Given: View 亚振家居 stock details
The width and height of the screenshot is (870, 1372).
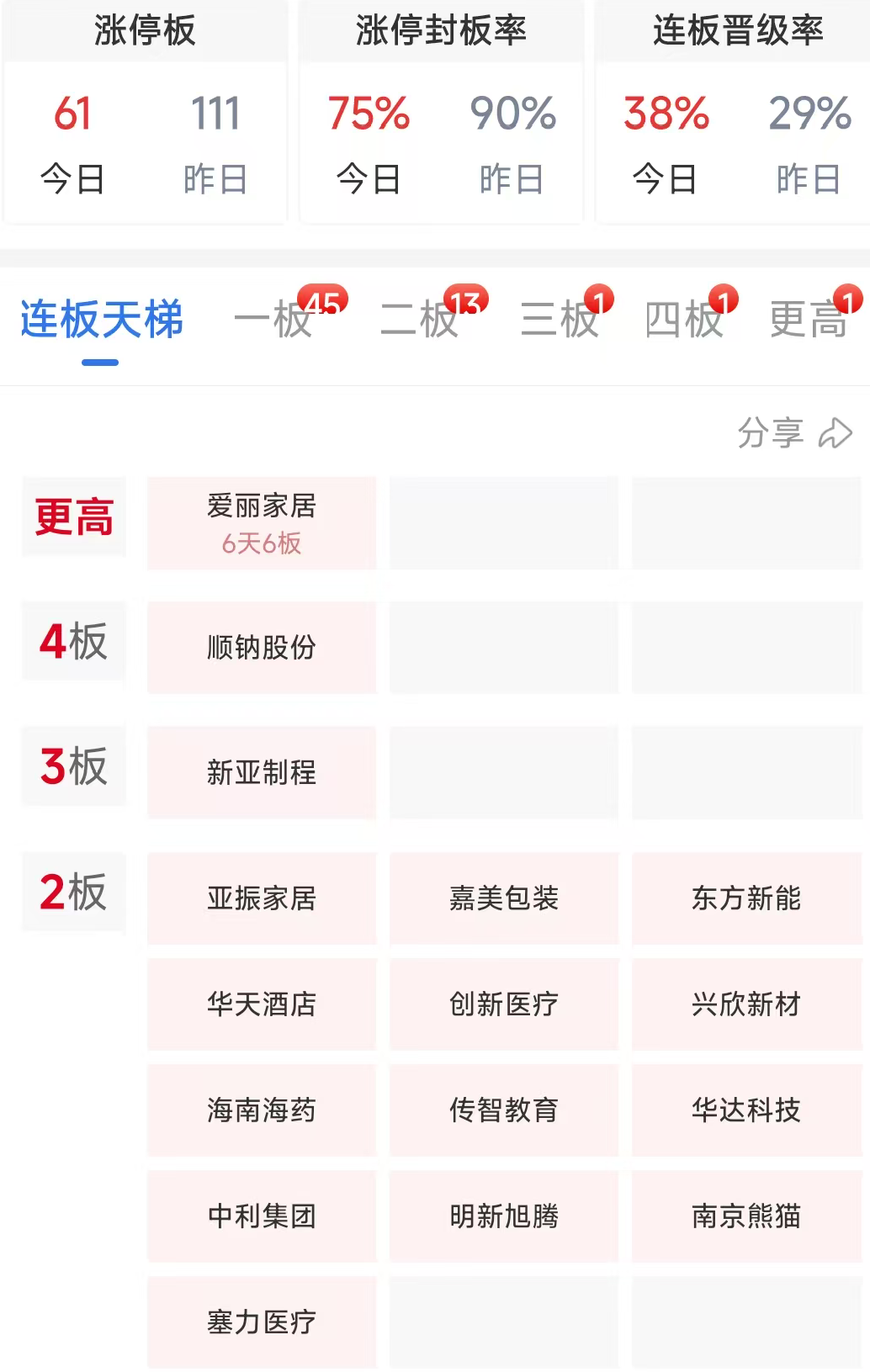Looking at the screenshot, I should [262, 898].
